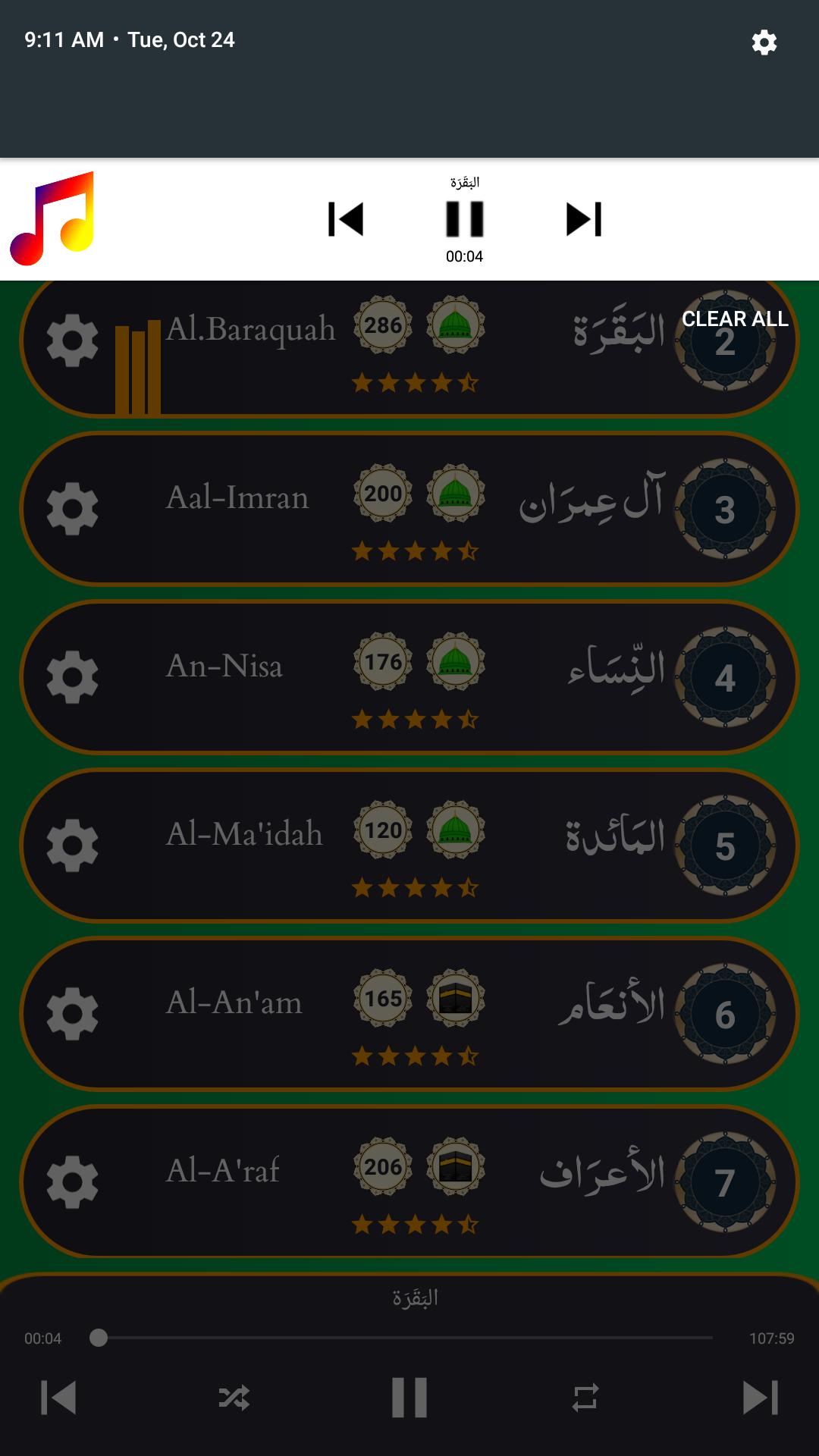
Task: Skip to next track in notification player
Action: point(584,219)
